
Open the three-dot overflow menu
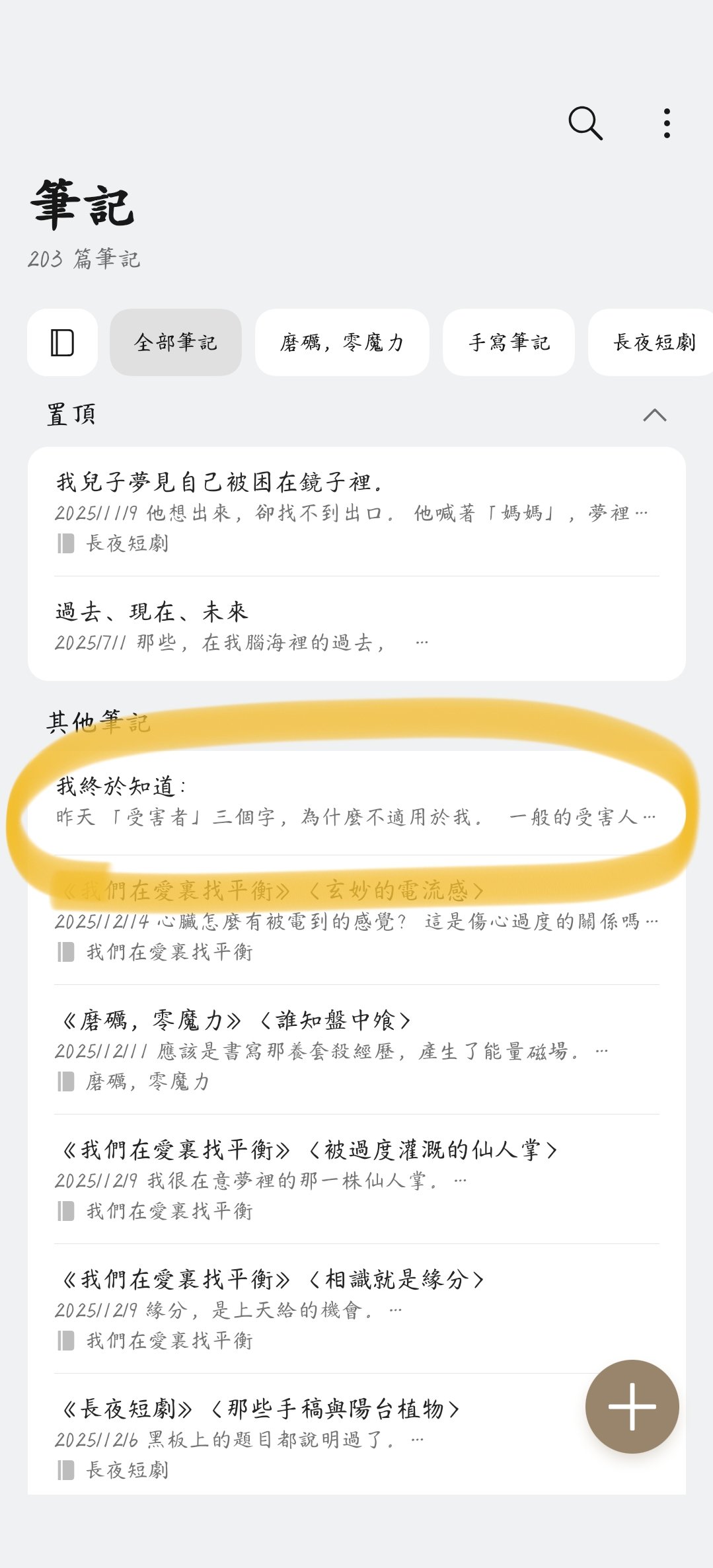(x=667, y=123)
